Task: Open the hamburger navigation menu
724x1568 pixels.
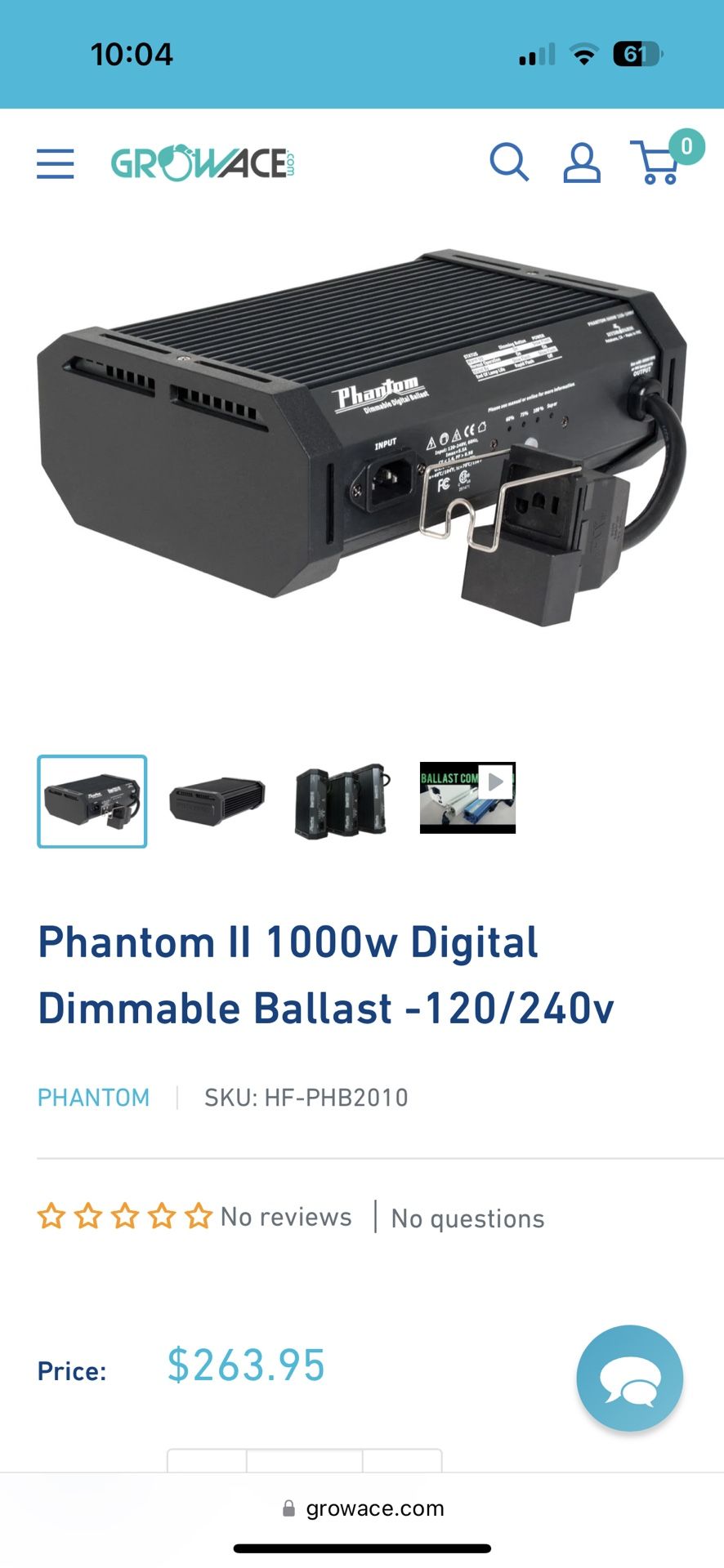Action: click(56, 163)
